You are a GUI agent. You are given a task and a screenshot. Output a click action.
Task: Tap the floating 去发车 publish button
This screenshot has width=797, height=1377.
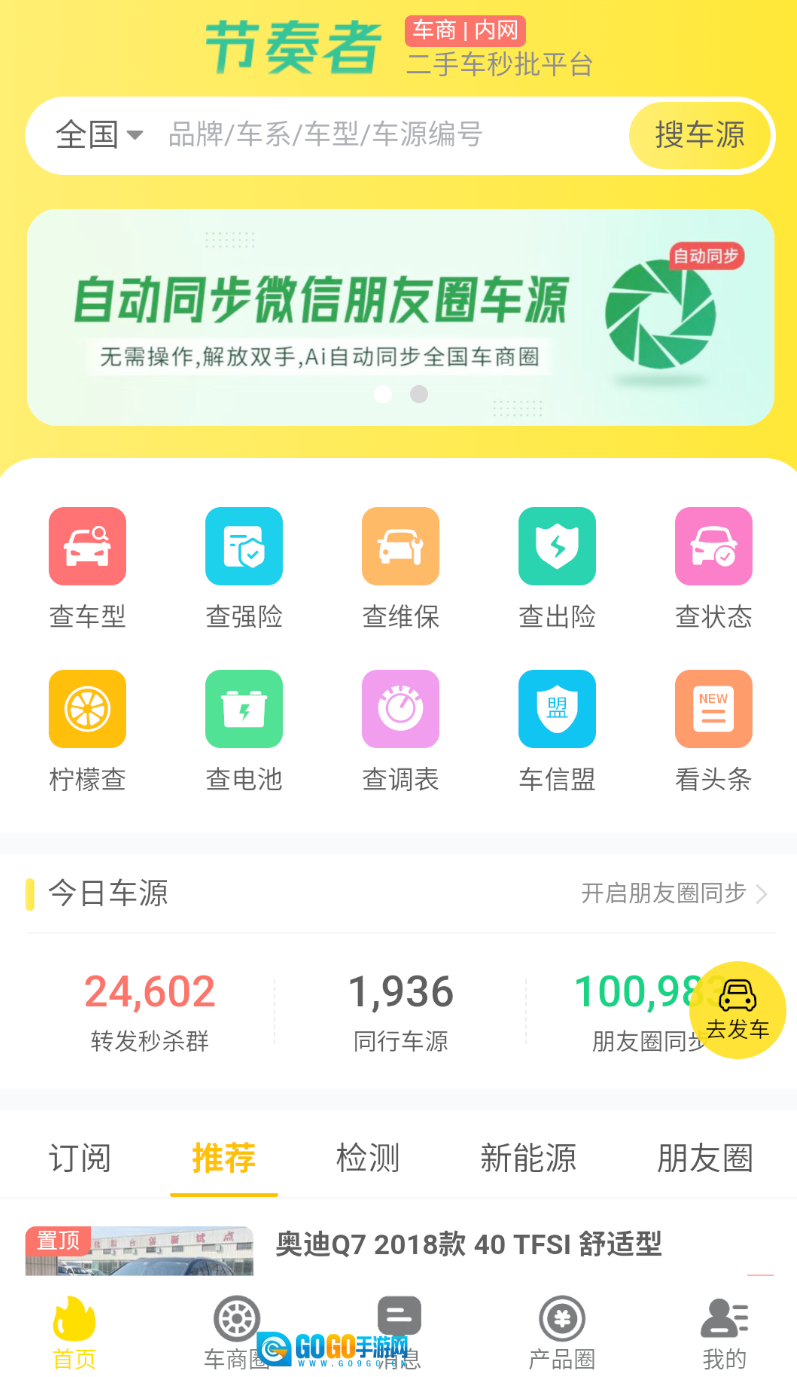pos(738,1010)
